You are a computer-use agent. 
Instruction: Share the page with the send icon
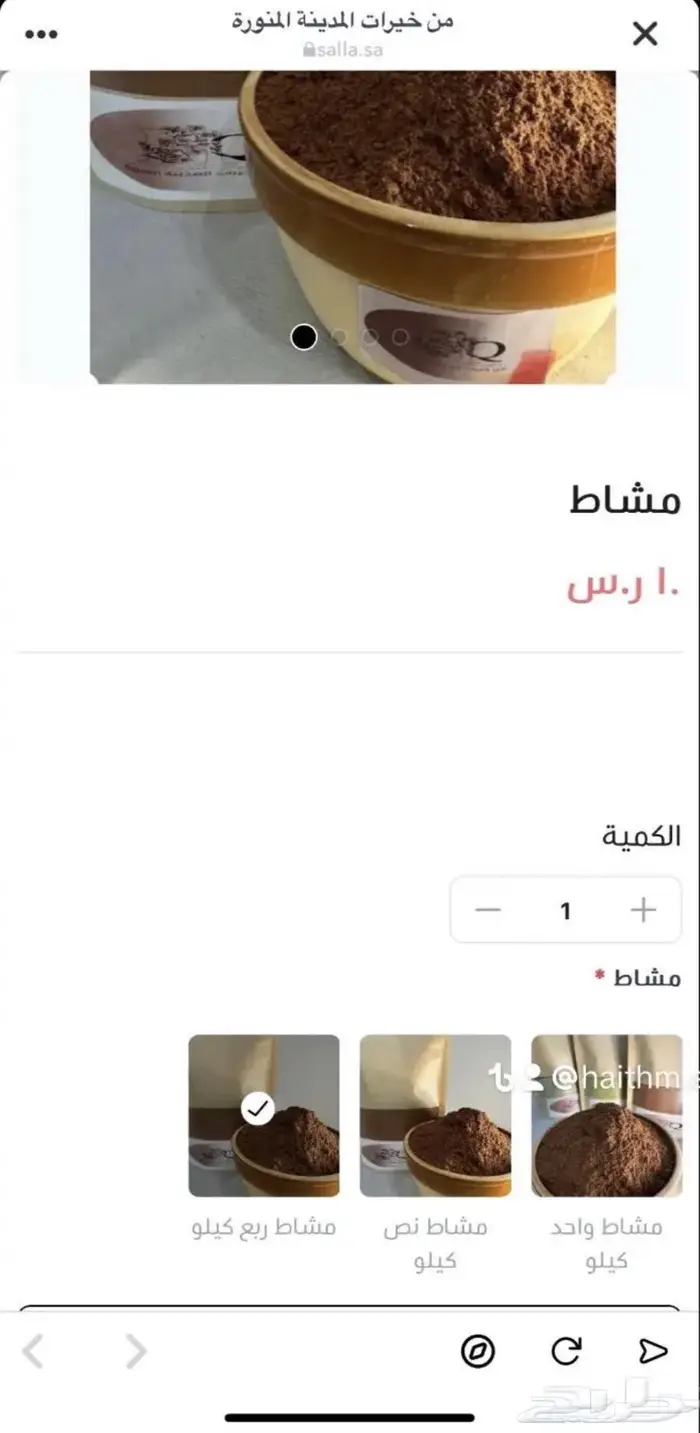[x=652, y=1351]
